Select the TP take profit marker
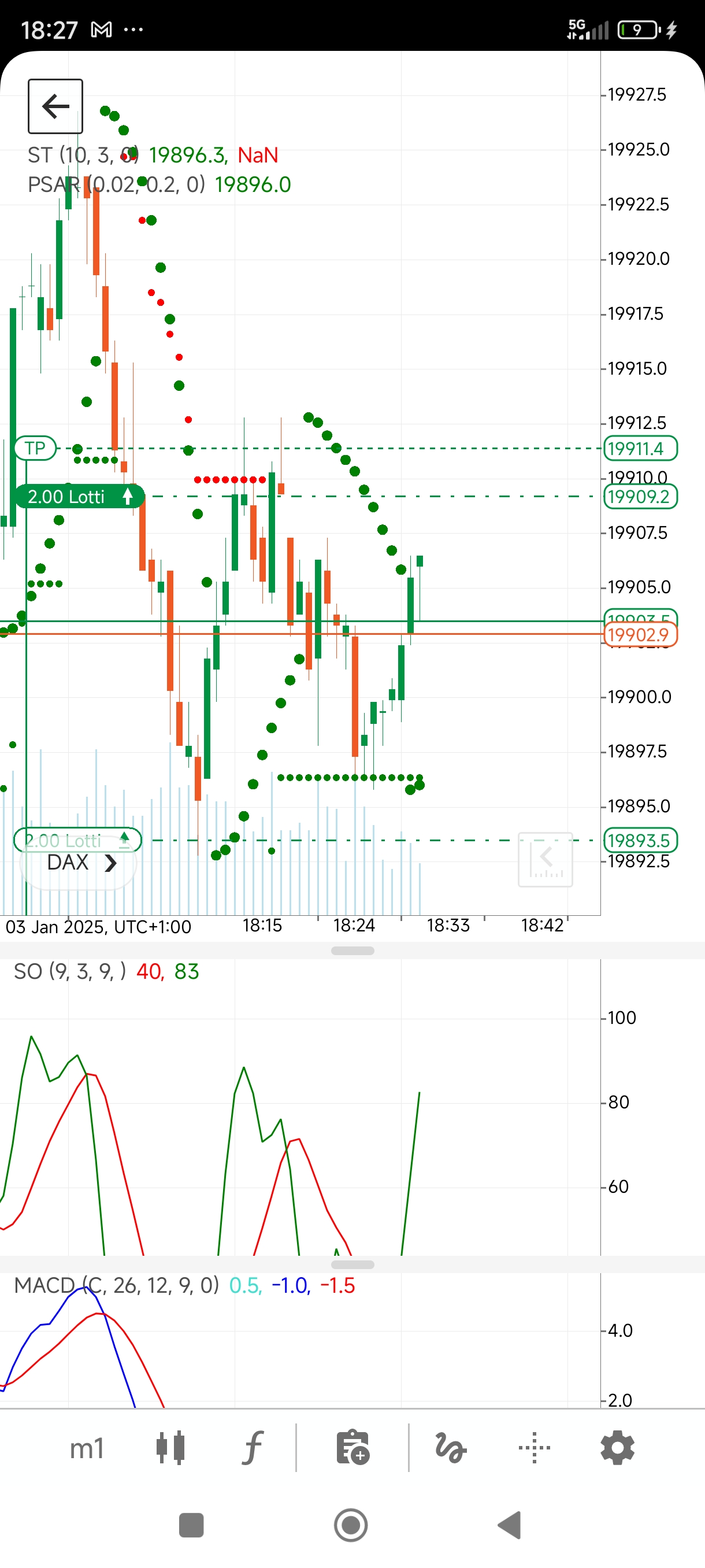 pyautogui.click(x=35, y=449)
